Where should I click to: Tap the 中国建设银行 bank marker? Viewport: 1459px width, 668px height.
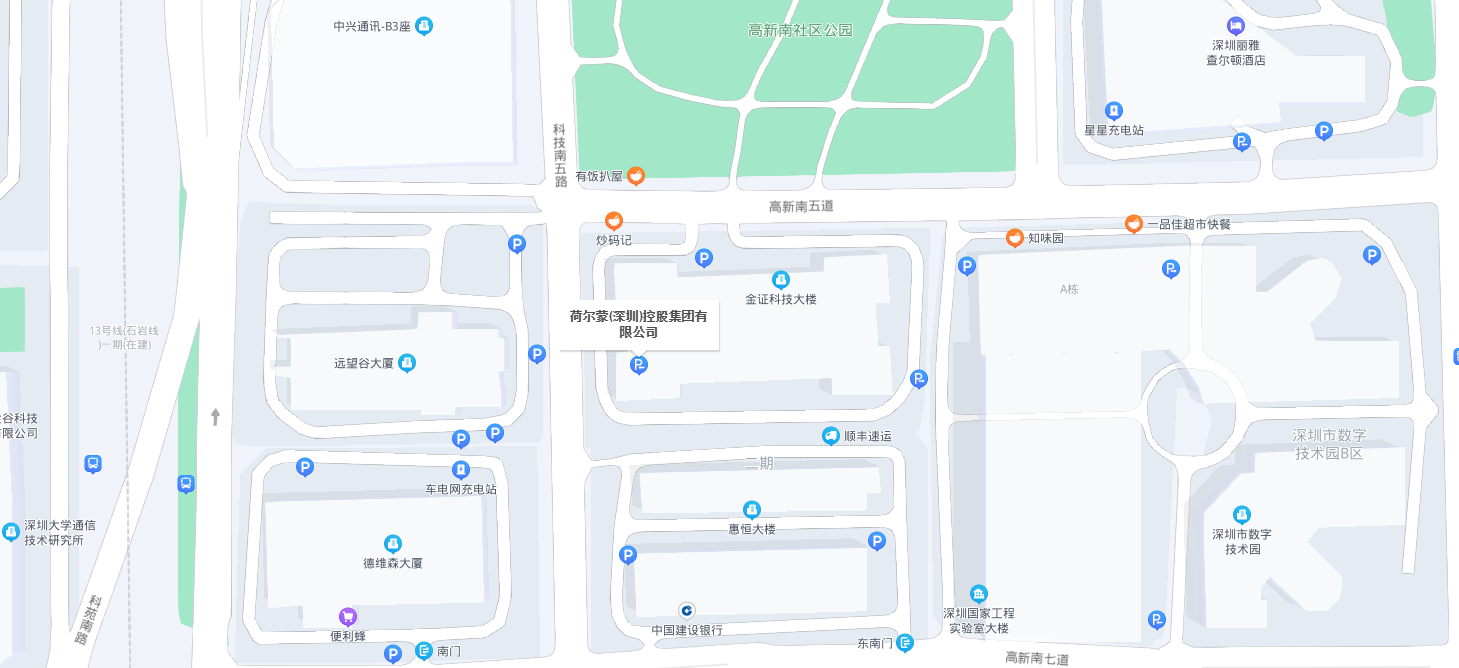[x=687, y=610]
